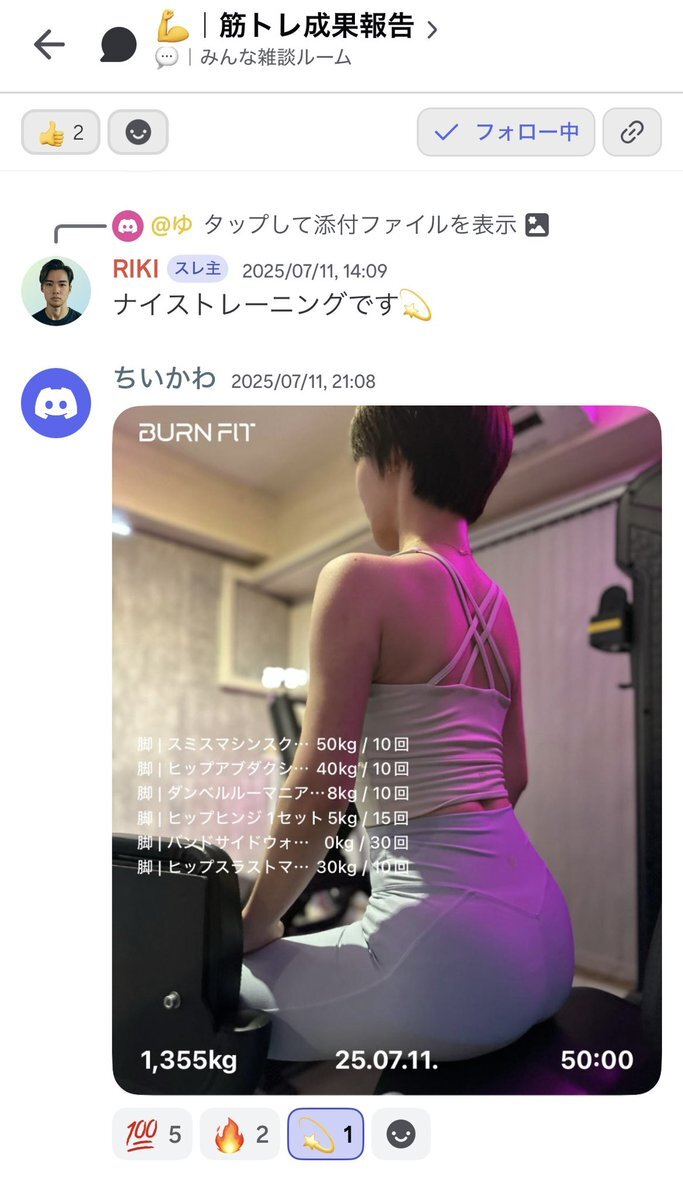The height and width of the screenshot is (1200, 683).
Task: Tap the thumbs-up reaction with count 2
Action: click(x=61, y=132)
